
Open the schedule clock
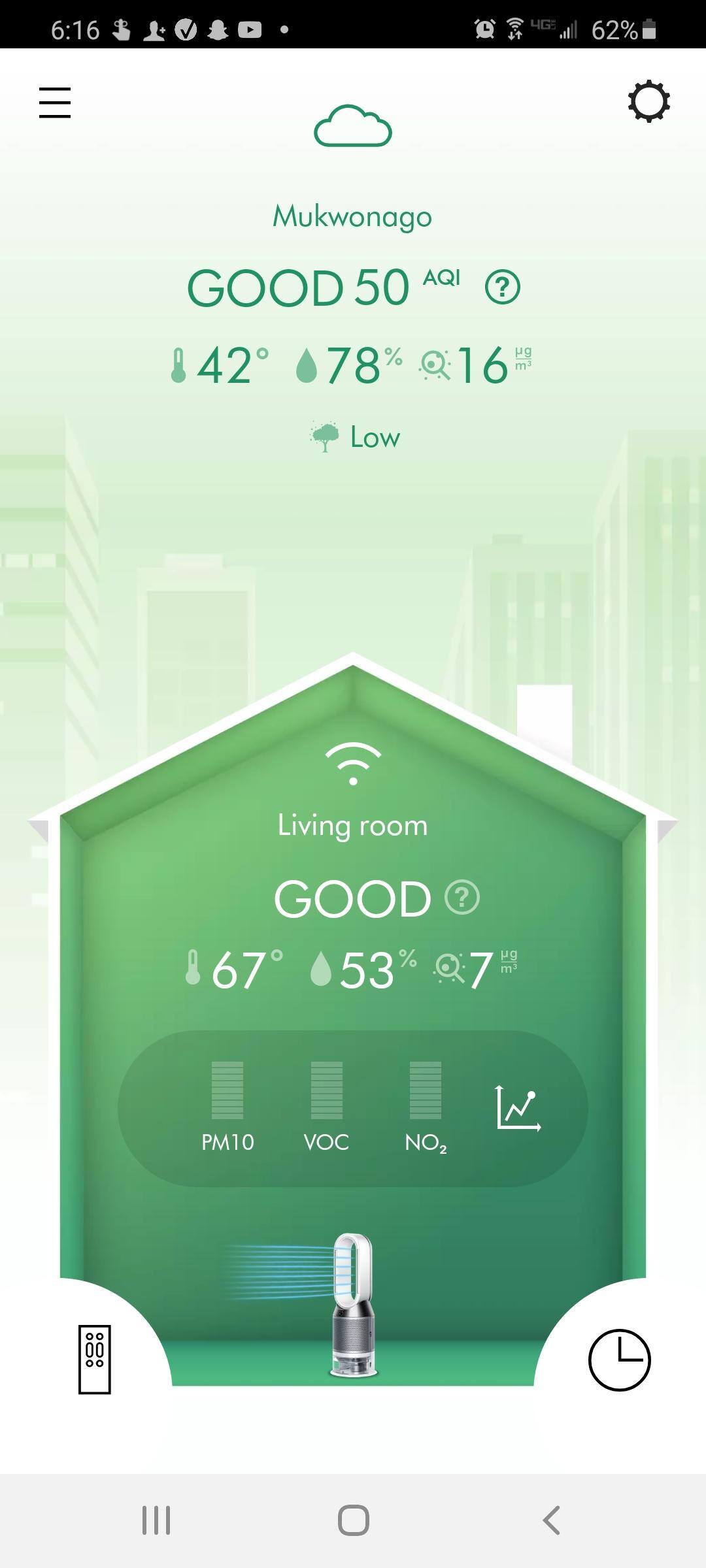(x=619, y=1360)
